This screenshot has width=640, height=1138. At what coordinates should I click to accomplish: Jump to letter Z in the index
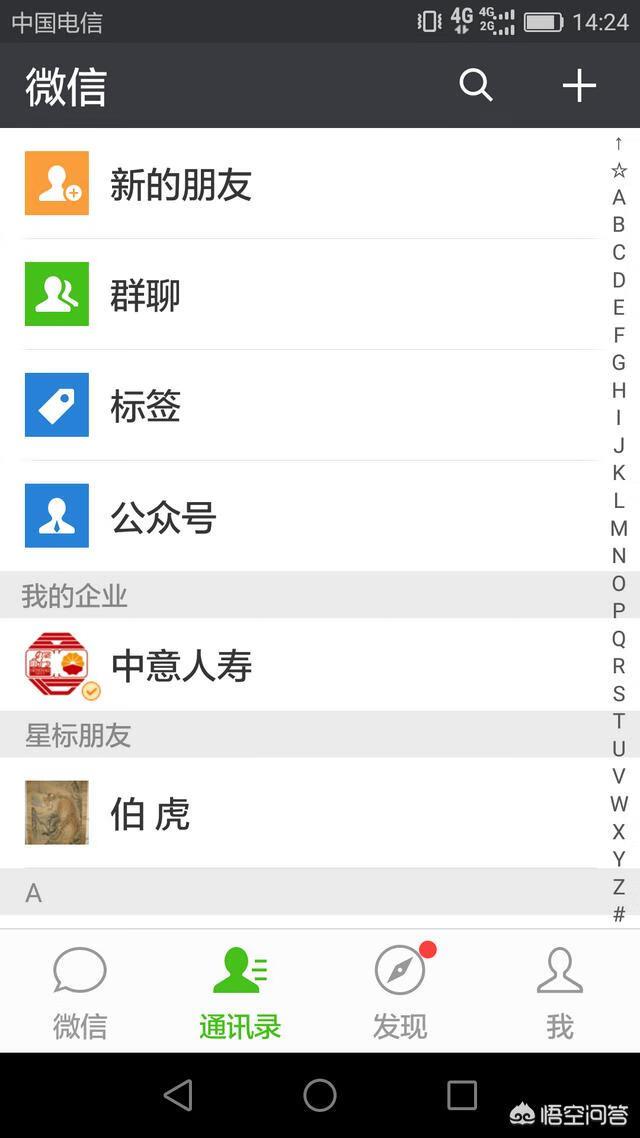click(619, 886)
